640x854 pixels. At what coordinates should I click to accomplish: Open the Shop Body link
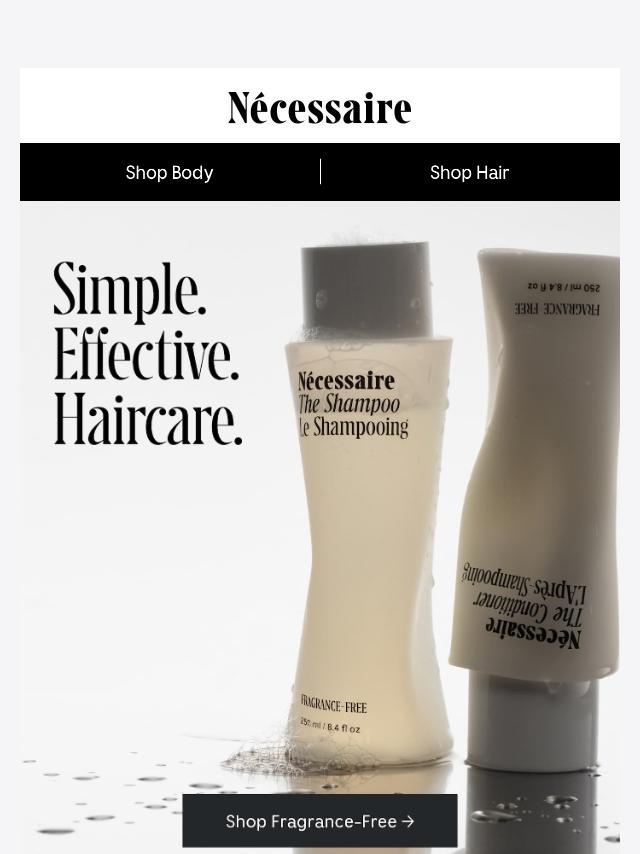point(169,173)
